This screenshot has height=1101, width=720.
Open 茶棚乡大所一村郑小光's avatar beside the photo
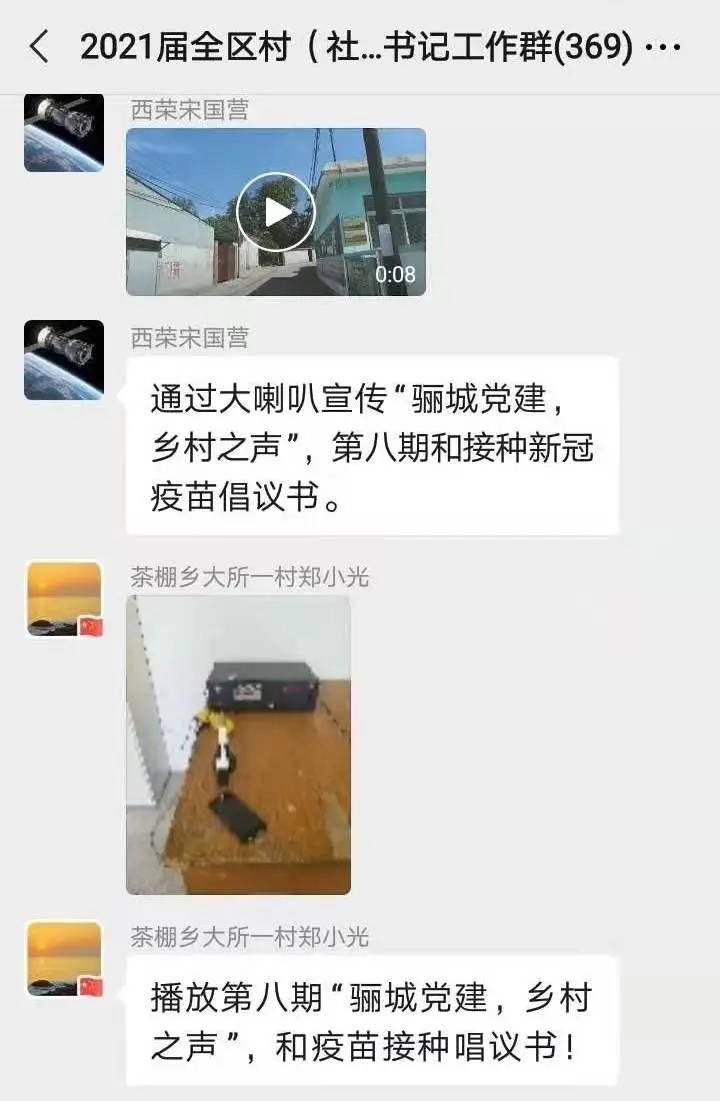(x=64, y=598)
